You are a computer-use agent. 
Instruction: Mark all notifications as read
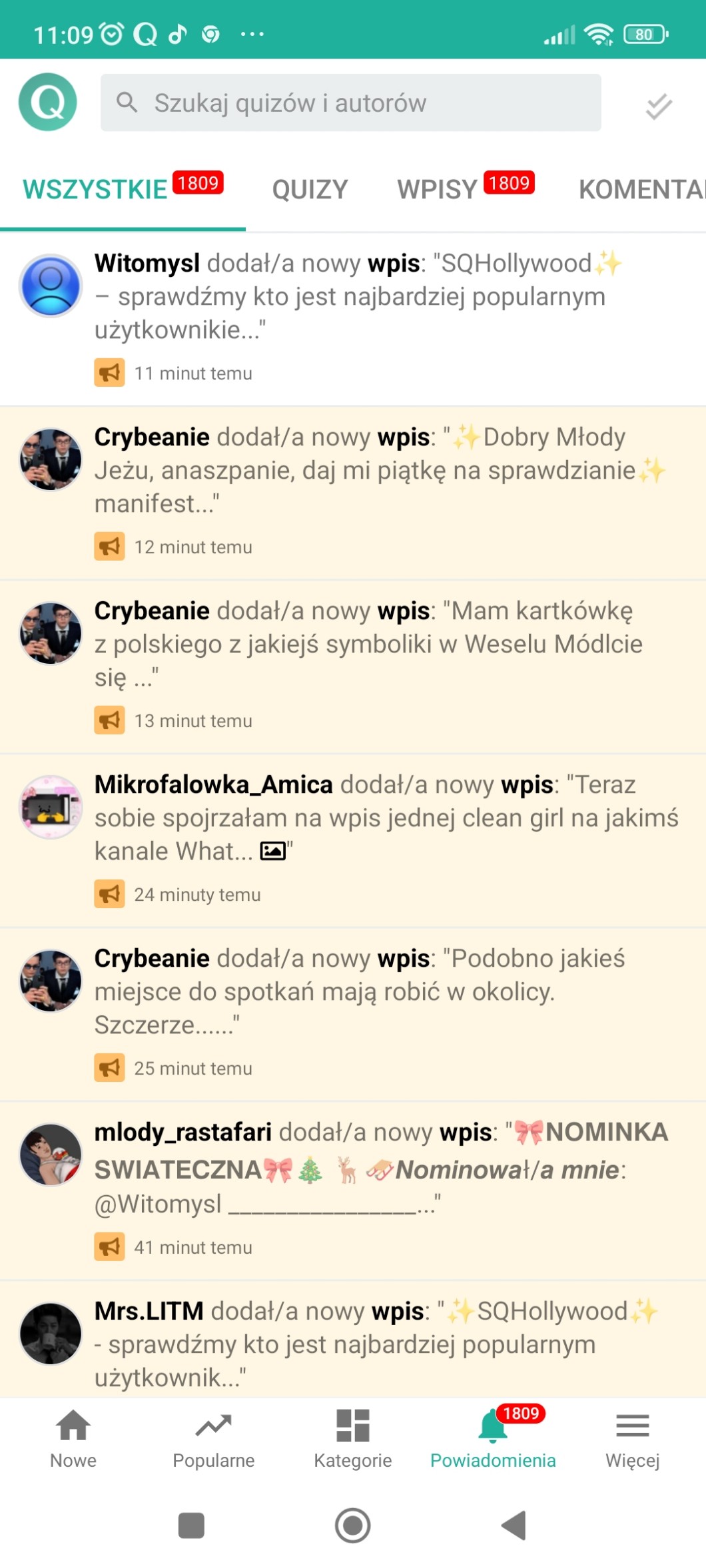(658, 105)
